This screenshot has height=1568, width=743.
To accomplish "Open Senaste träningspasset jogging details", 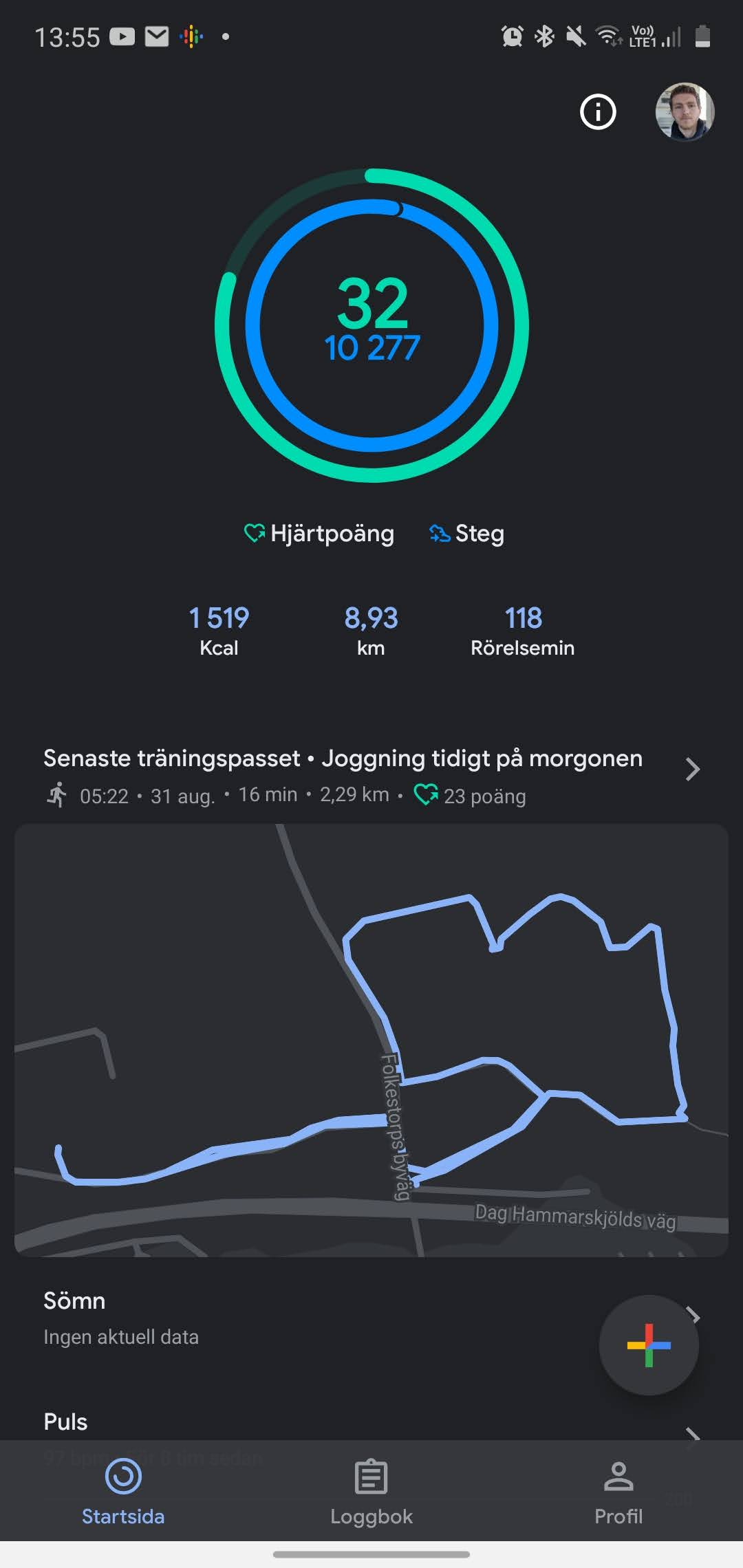I will click(x=371, y=775).
